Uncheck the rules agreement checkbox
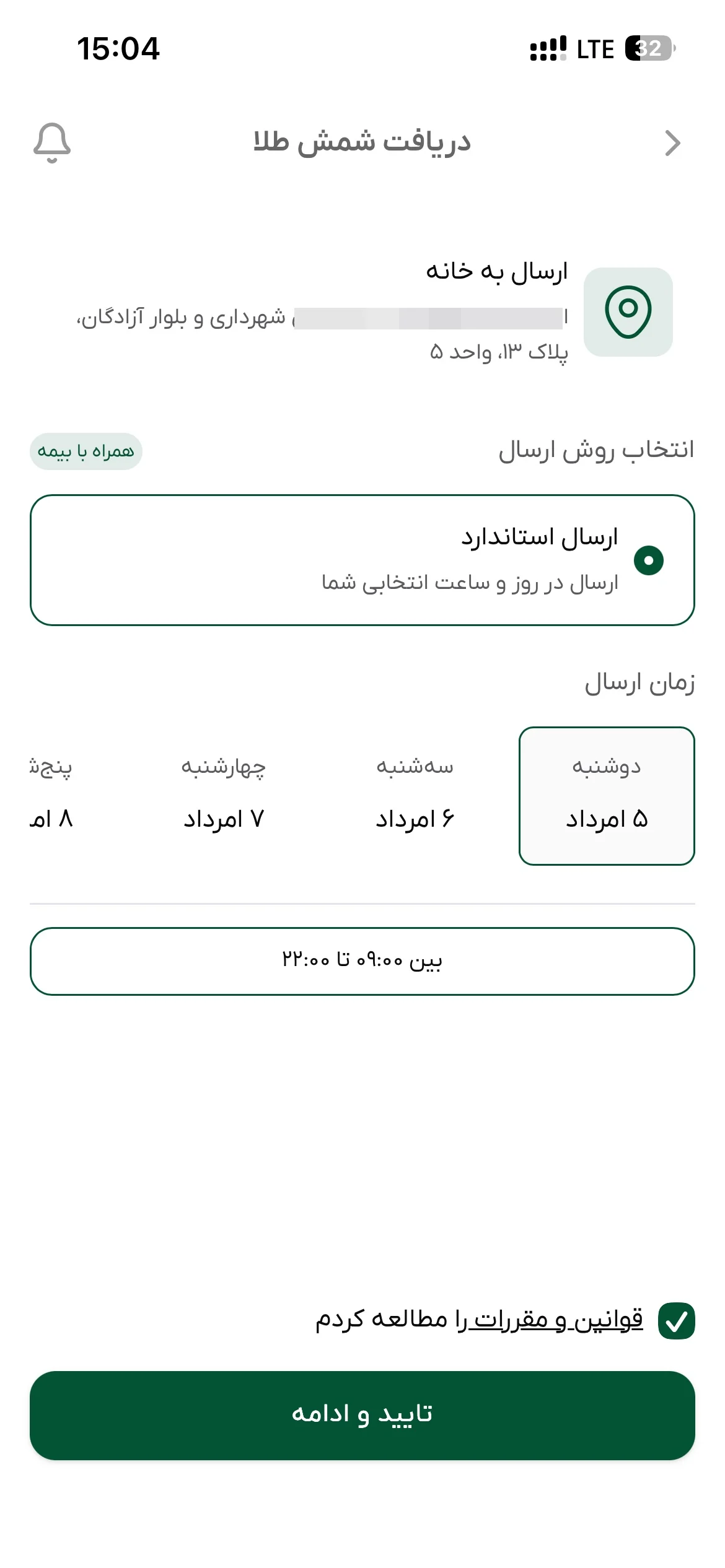 (x=677, y=1320)
